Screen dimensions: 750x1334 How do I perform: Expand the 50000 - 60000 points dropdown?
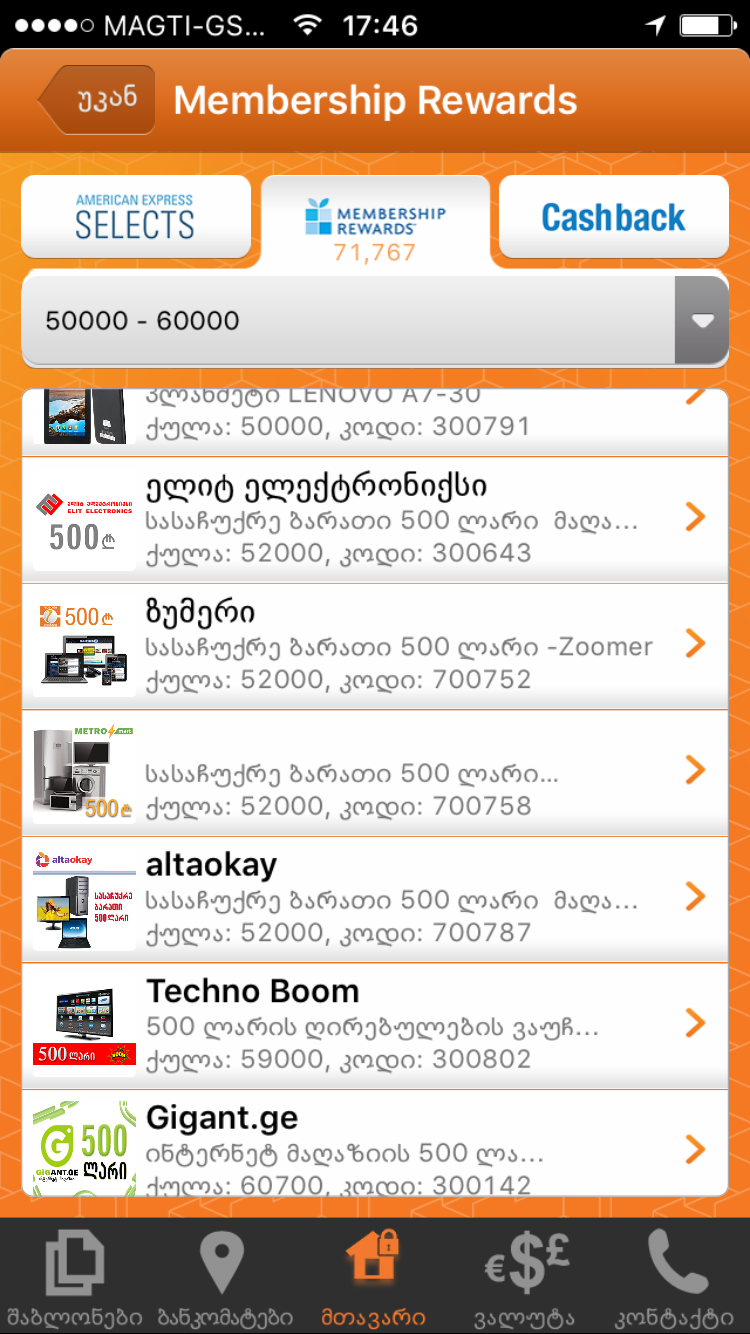(375, 320)
